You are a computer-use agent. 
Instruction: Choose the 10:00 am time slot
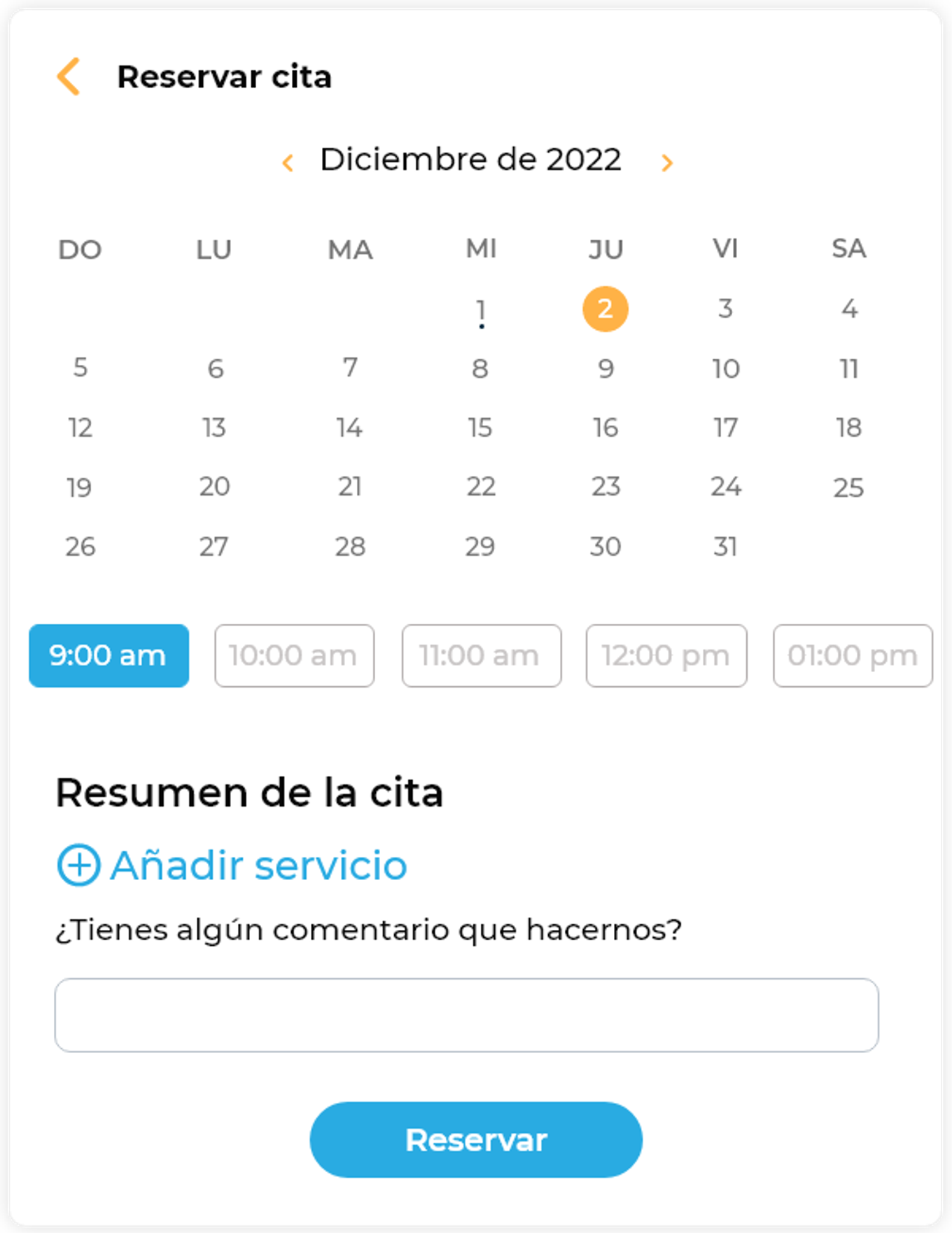pos(294,655)
